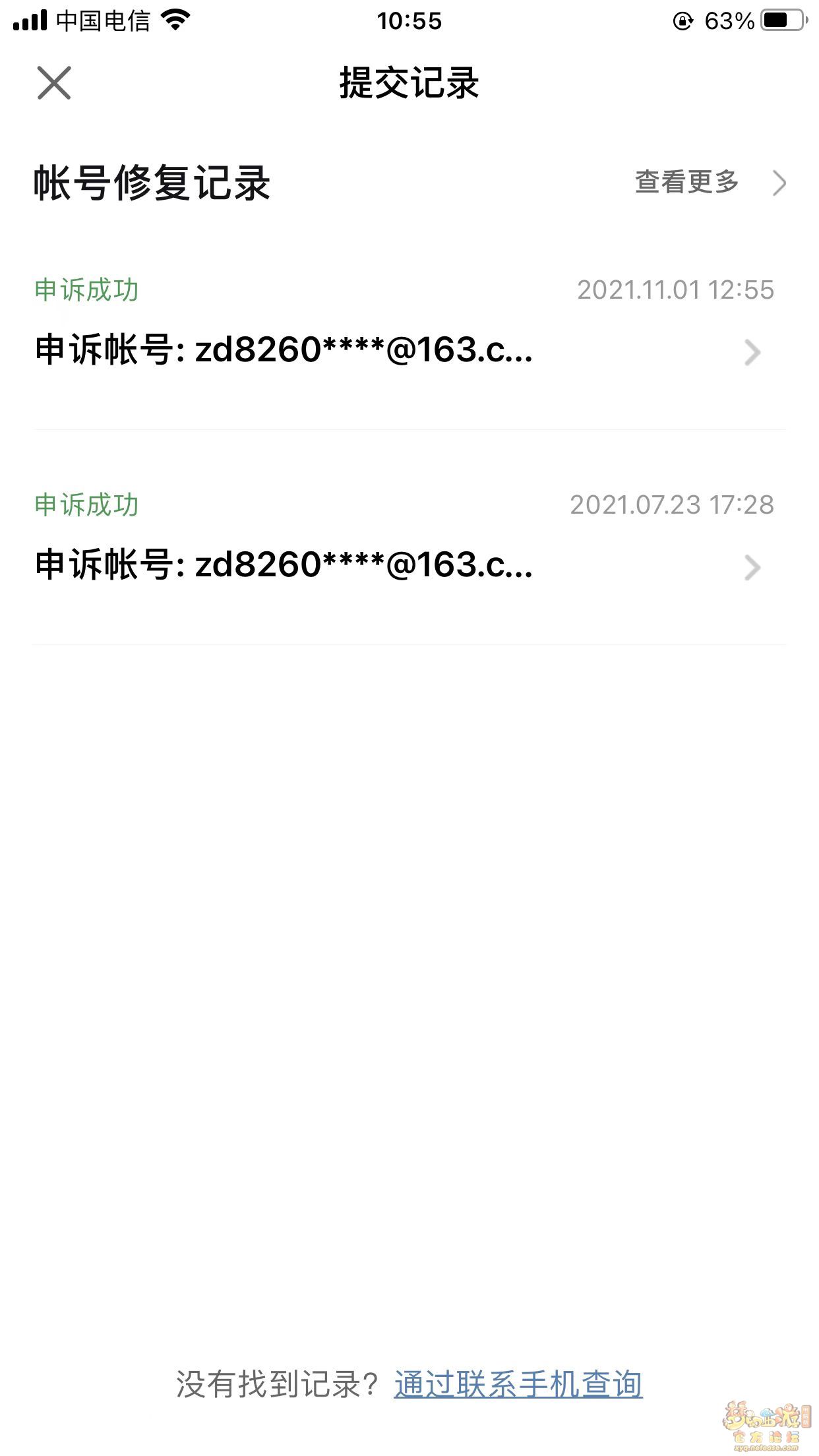This screenshot has height=1456, width=819.
Task: Open 查看更多 for more repair records
Action: 710,183
